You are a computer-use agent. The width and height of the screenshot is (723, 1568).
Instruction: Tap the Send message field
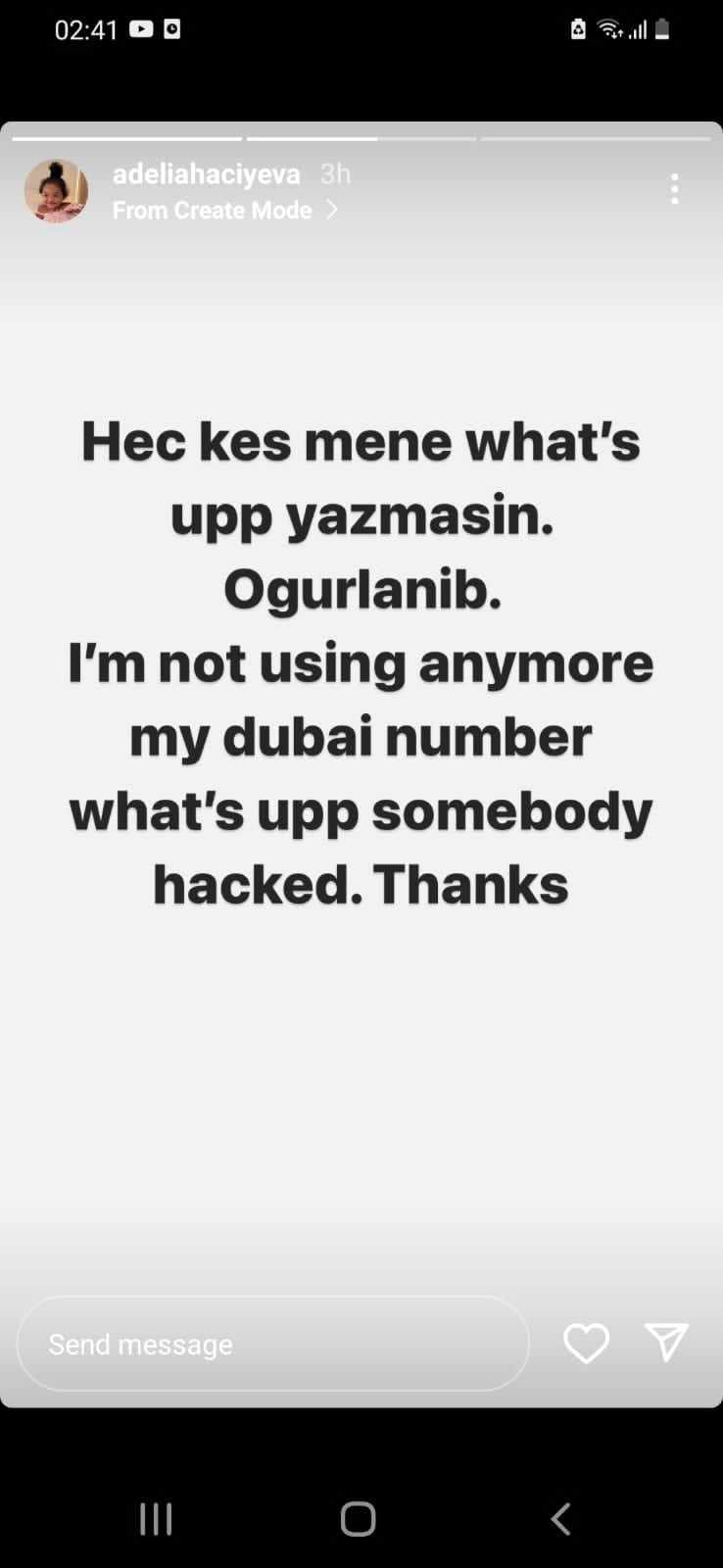point(272,1344)
